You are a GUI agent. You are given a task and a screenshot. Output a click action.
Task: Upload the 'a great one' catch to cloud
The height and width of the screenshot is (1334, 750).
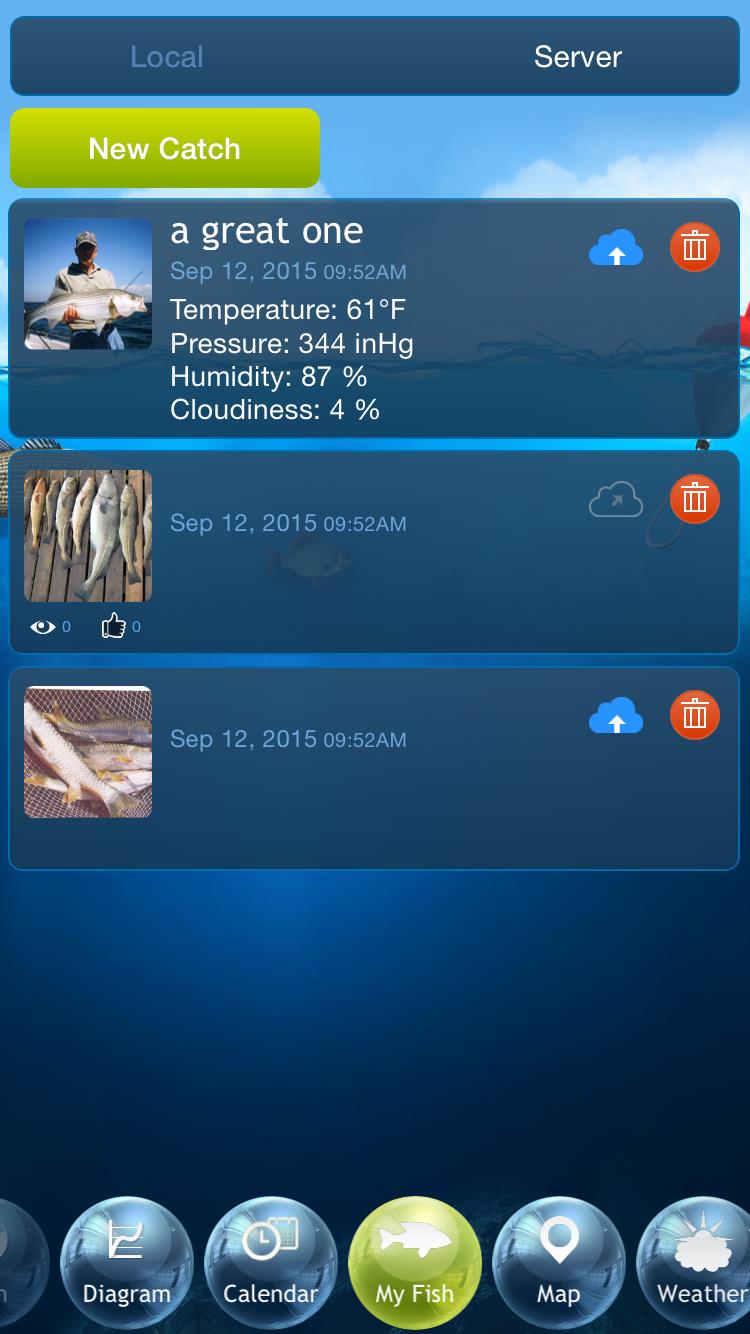(x=616, y=247)
